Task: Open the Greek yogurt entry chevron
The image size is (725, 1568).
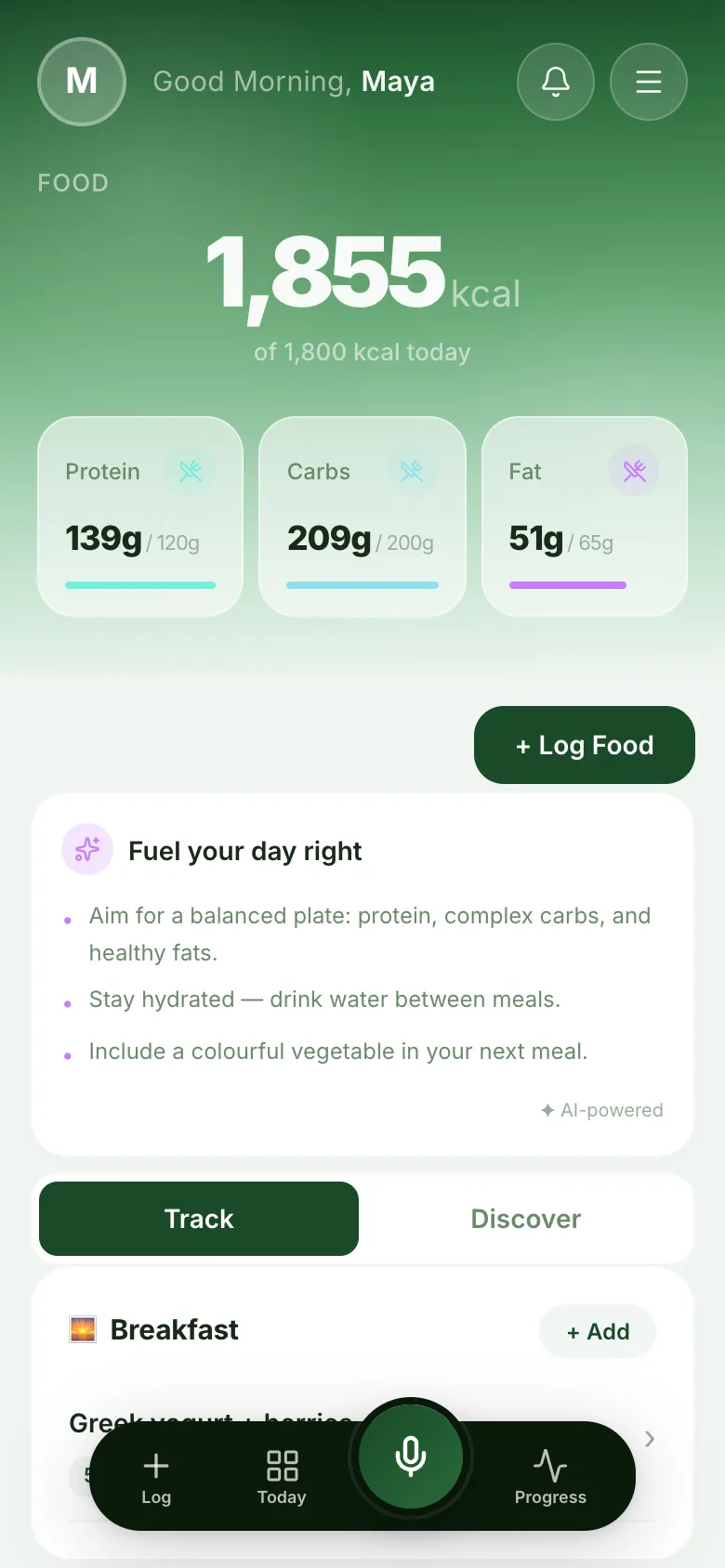Action: tap(650, 1439)
